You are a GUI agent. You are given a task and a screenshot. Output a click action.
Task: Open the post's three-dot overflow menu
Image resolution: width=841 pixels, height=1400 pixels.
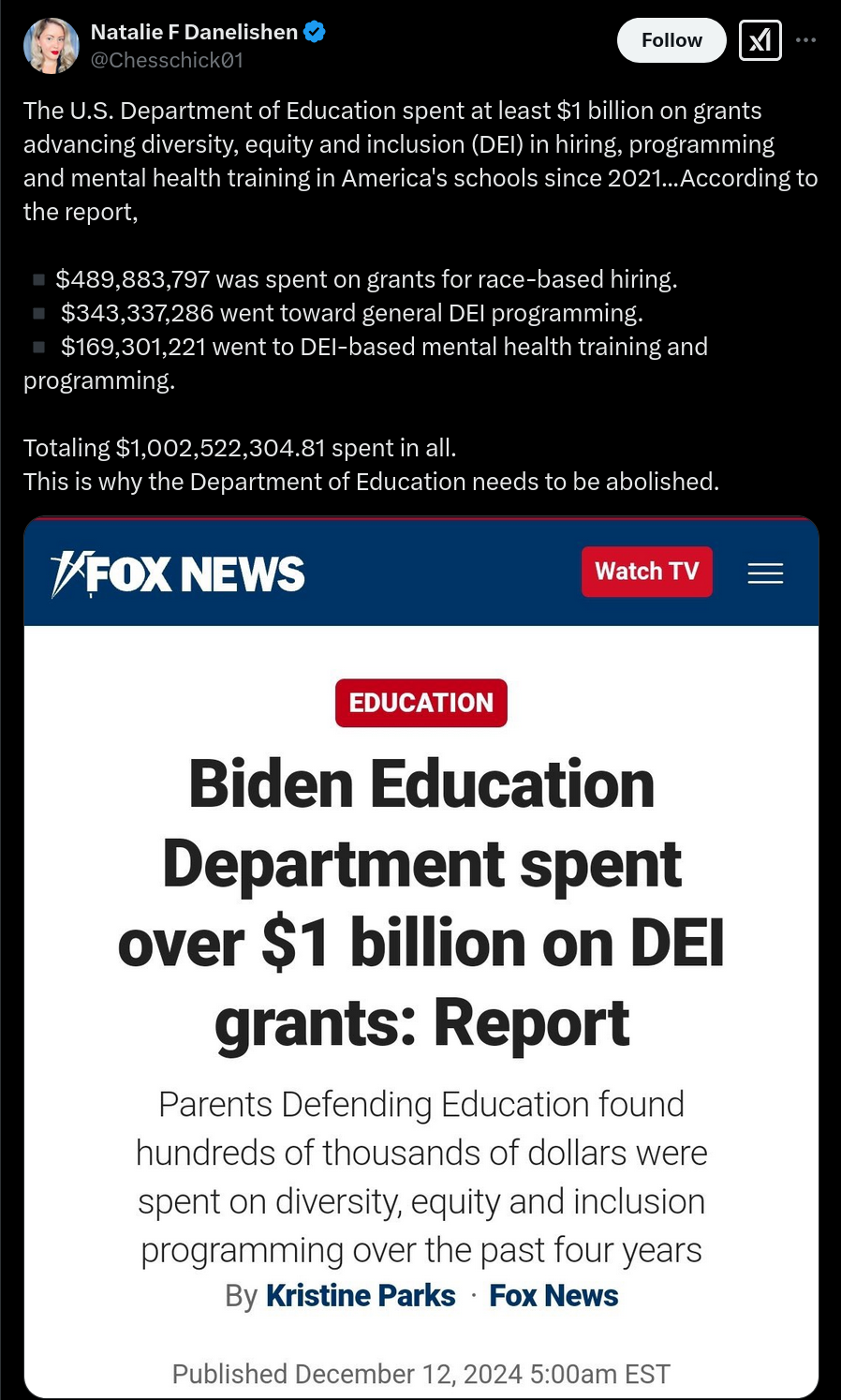pyautogui.click(x=806, y=40)
